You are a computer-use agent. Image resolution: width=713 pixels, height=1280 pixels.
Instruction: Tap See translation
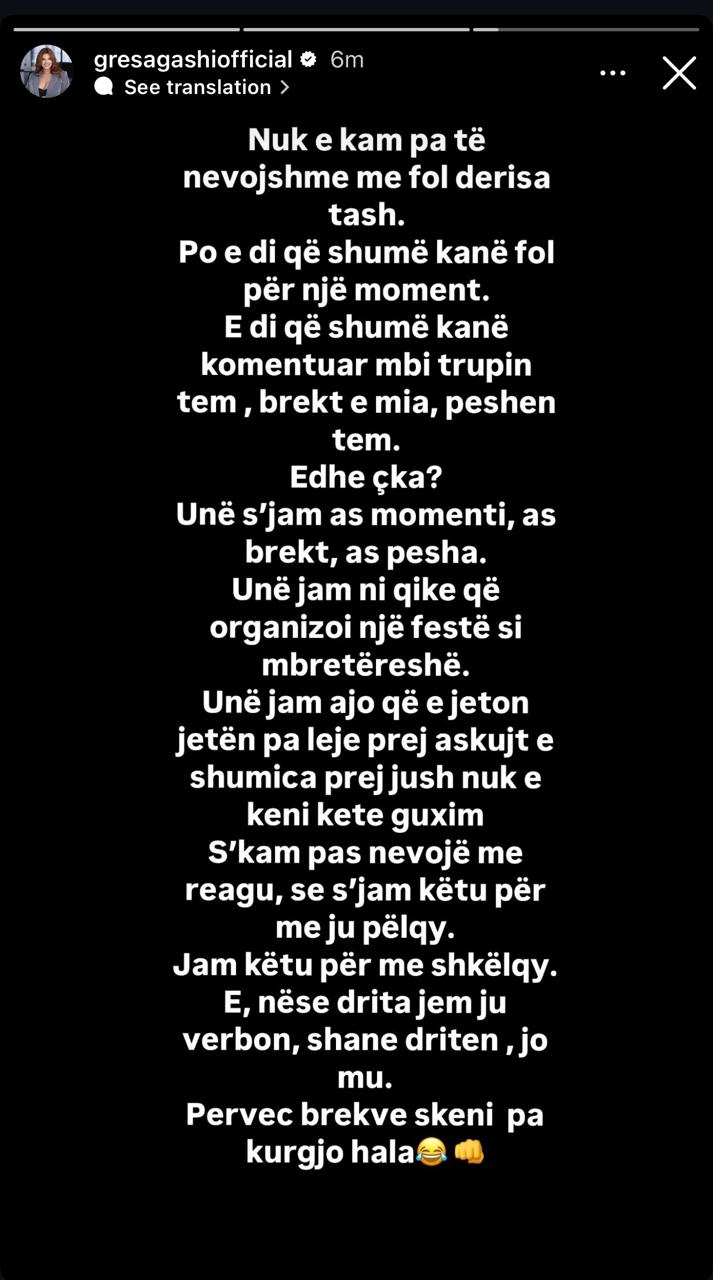[x=197, y=87]
